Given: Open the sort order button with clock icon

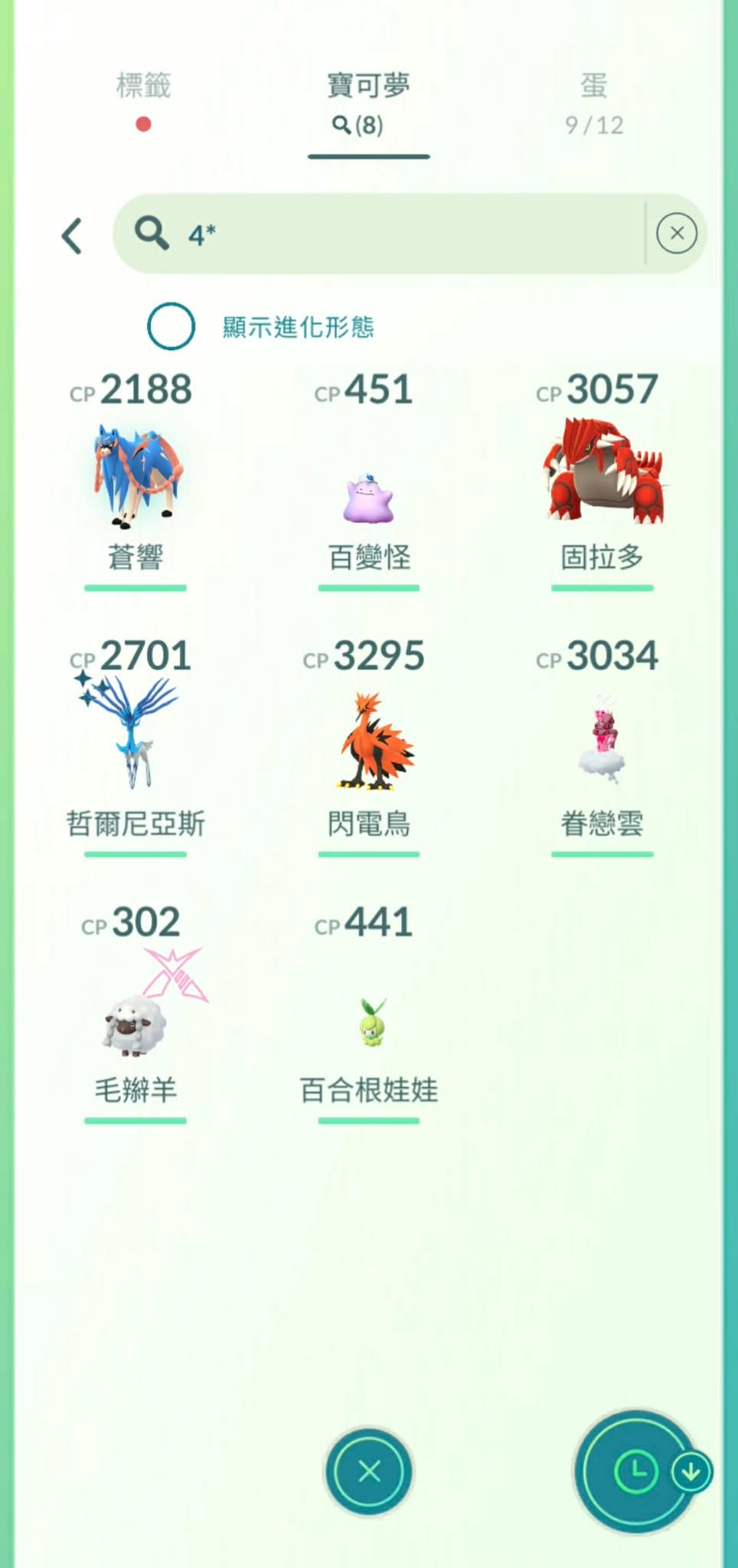Looking at the screenshot, I should [x=637, y=1471].
